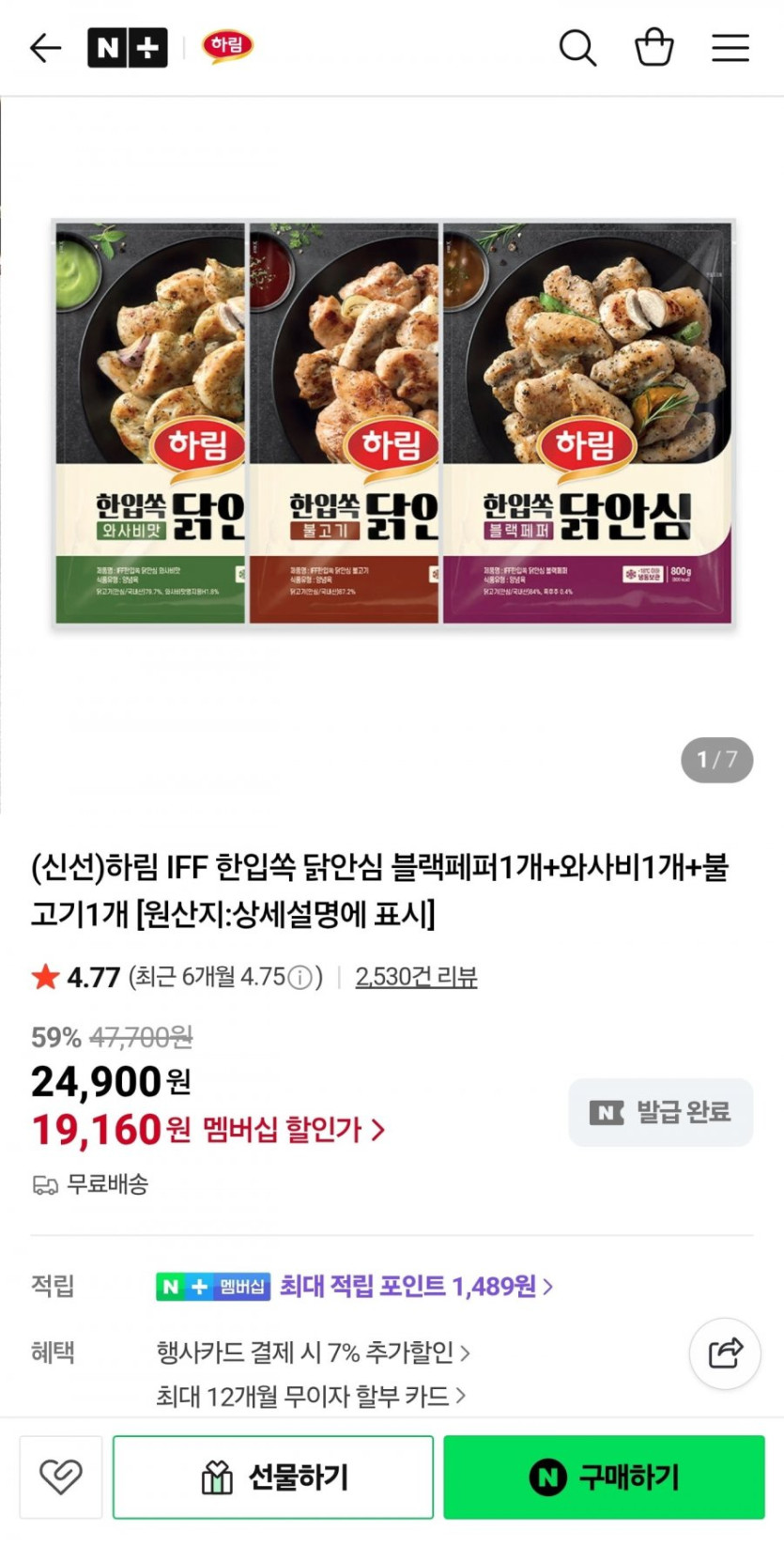Viewport: 784px width, 1546px height.
Task: Open the 하림 brand store logo
Action: pyautogui.click(x=227, y=46)
